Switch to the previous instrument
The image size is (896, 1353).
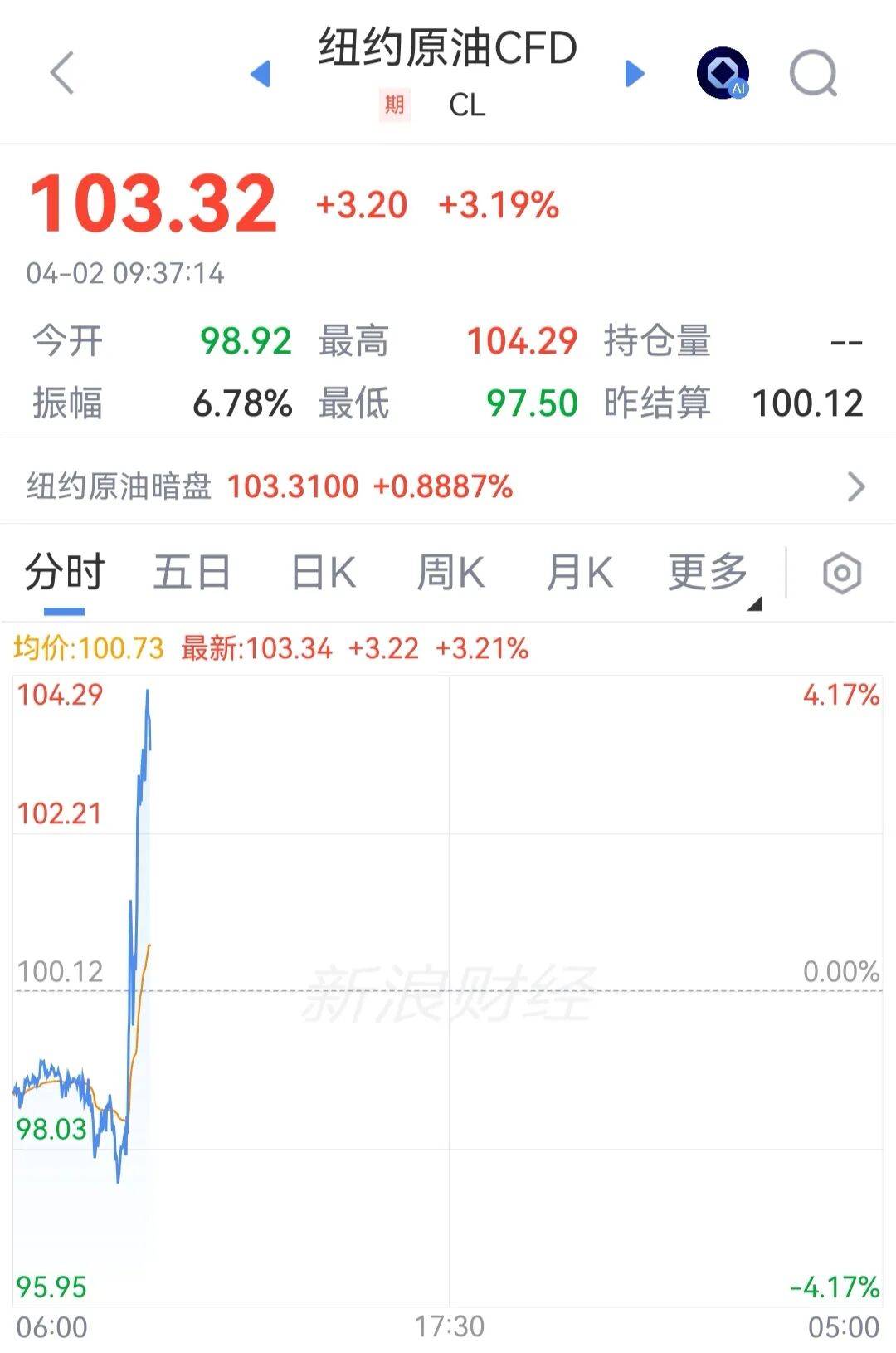pos(261,73)
